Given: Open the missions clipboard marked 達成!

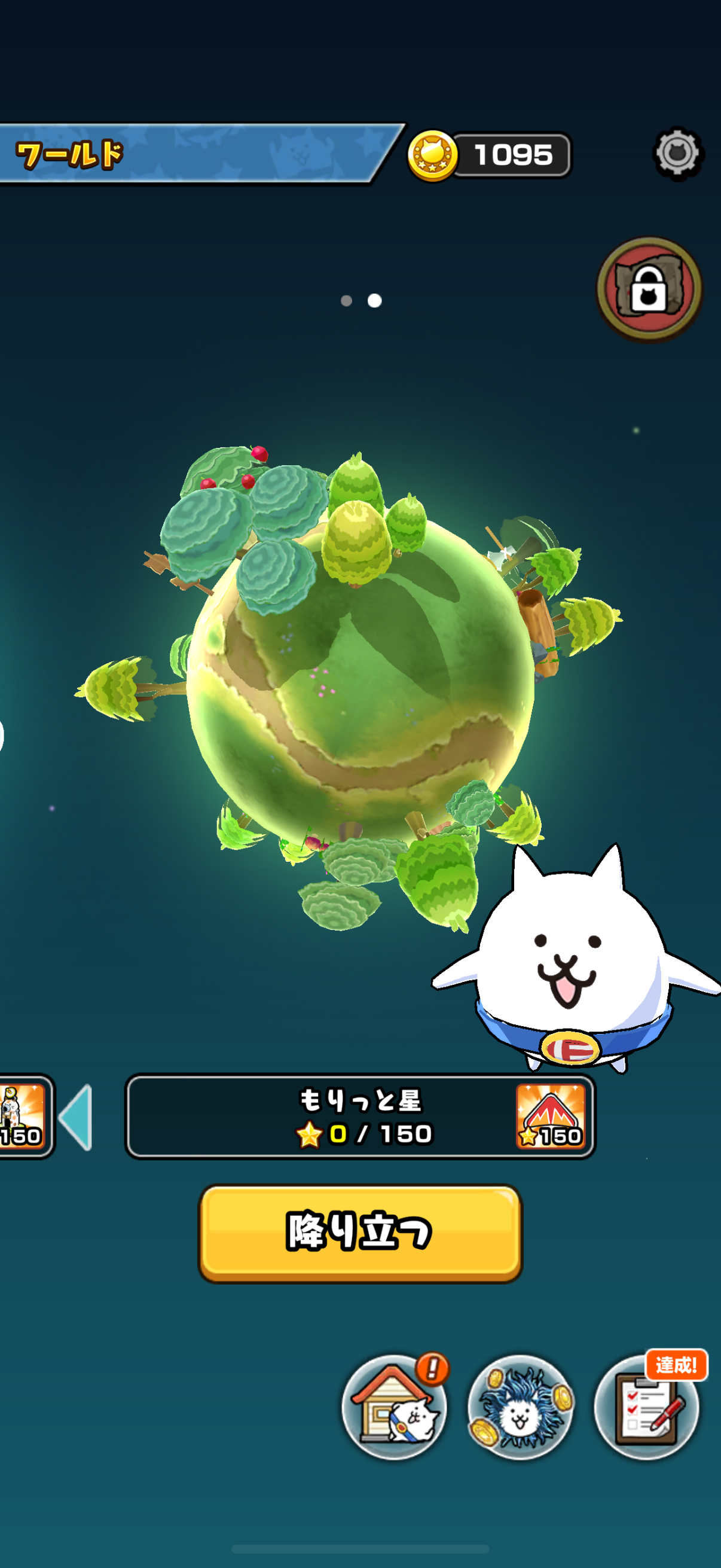Looking at the screenshot, I should [x=647, y=1407].
